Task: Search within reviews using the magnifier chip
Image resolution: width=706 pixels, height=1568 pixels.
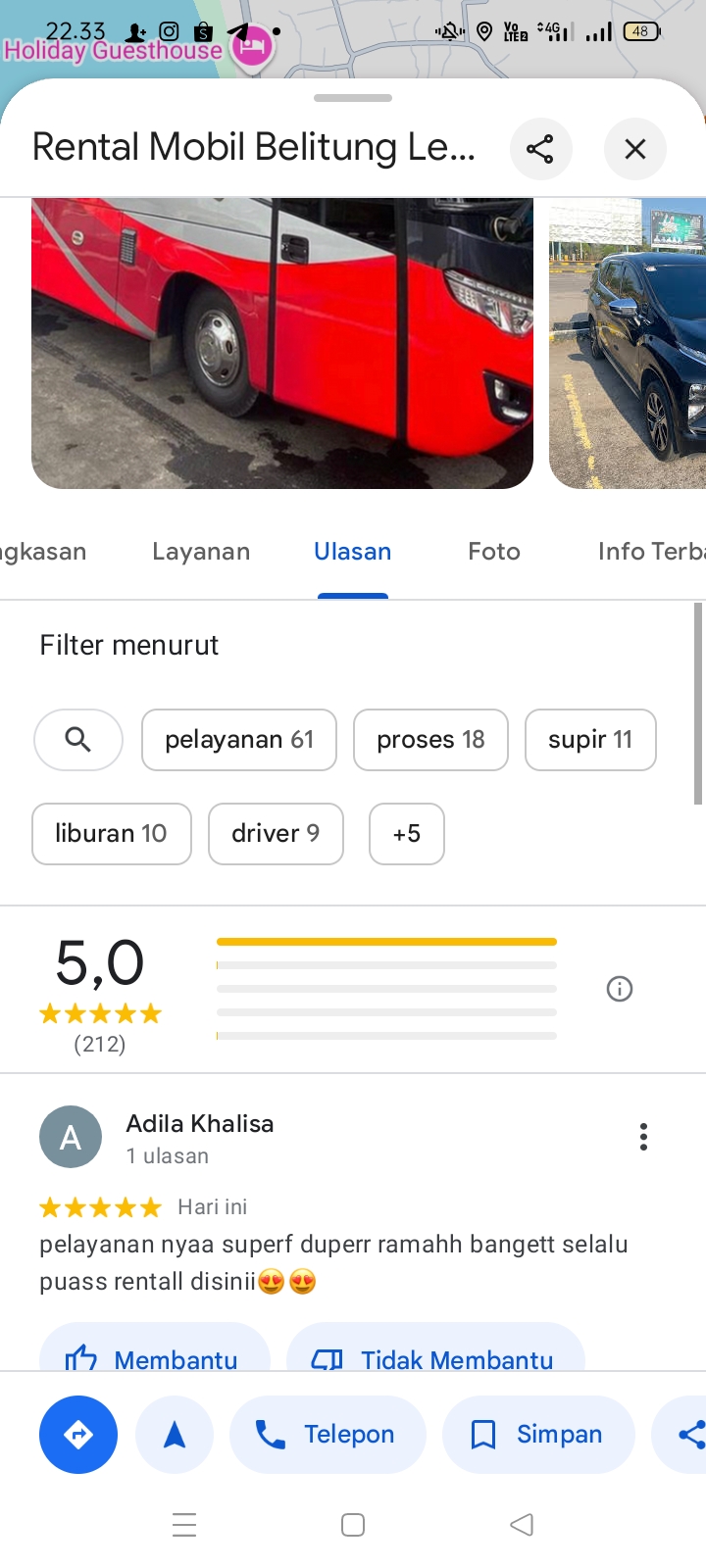Action: pyautogui.click(x=78, y=740)
